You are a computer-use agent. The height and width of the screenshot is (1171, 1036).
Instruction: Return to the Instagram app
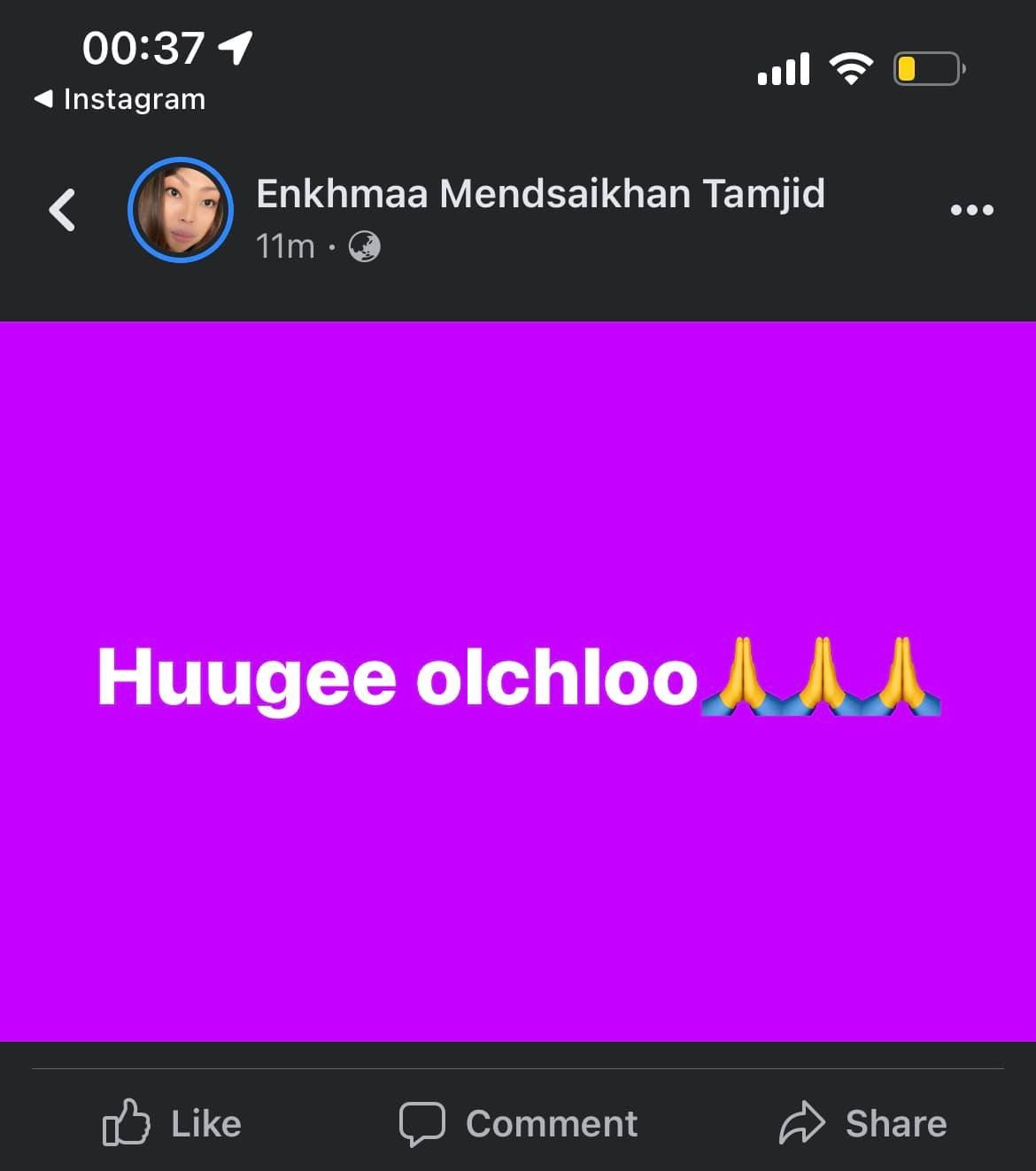click(x=120, y=99)
